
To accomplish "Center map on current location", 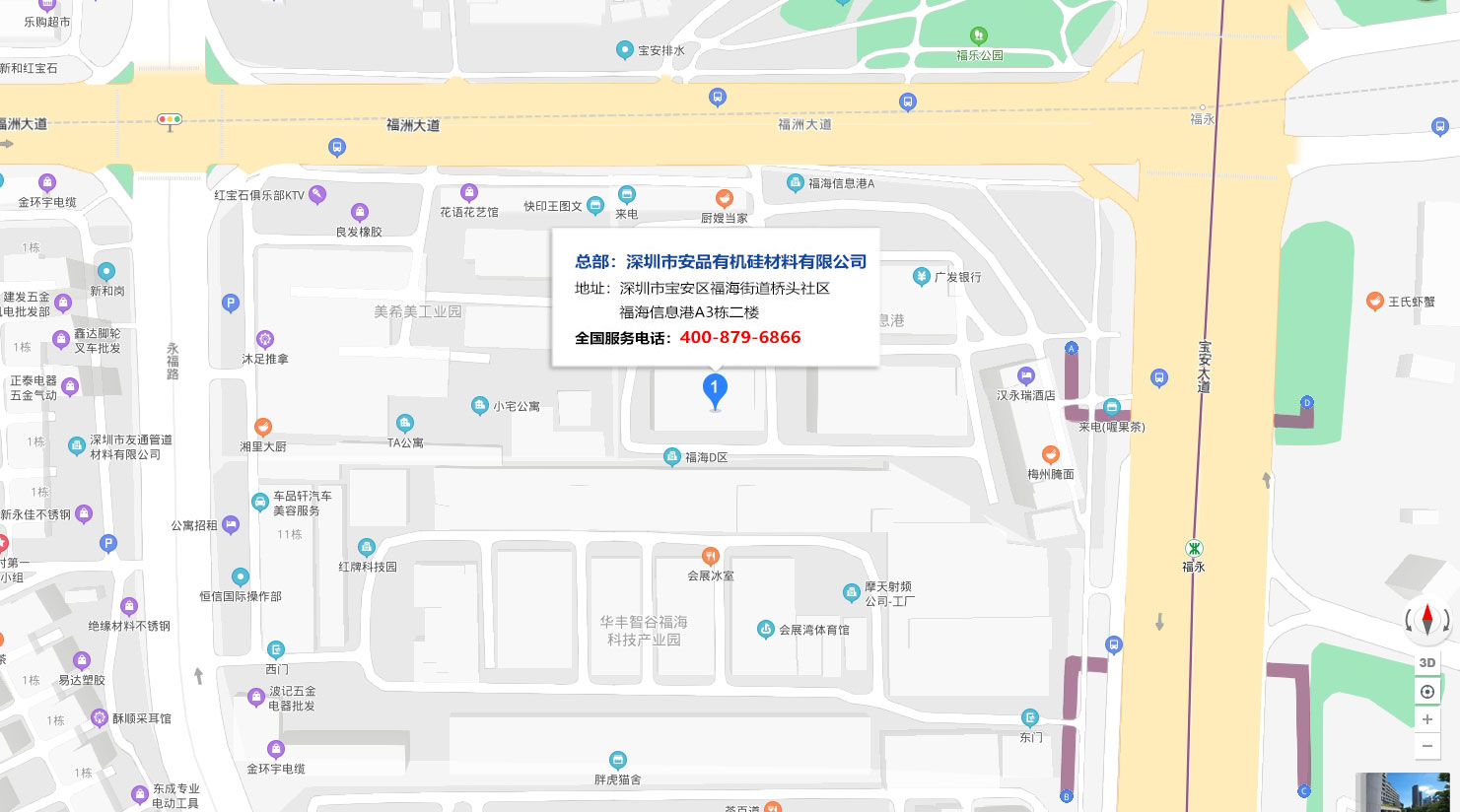I will click(1426, 692).
